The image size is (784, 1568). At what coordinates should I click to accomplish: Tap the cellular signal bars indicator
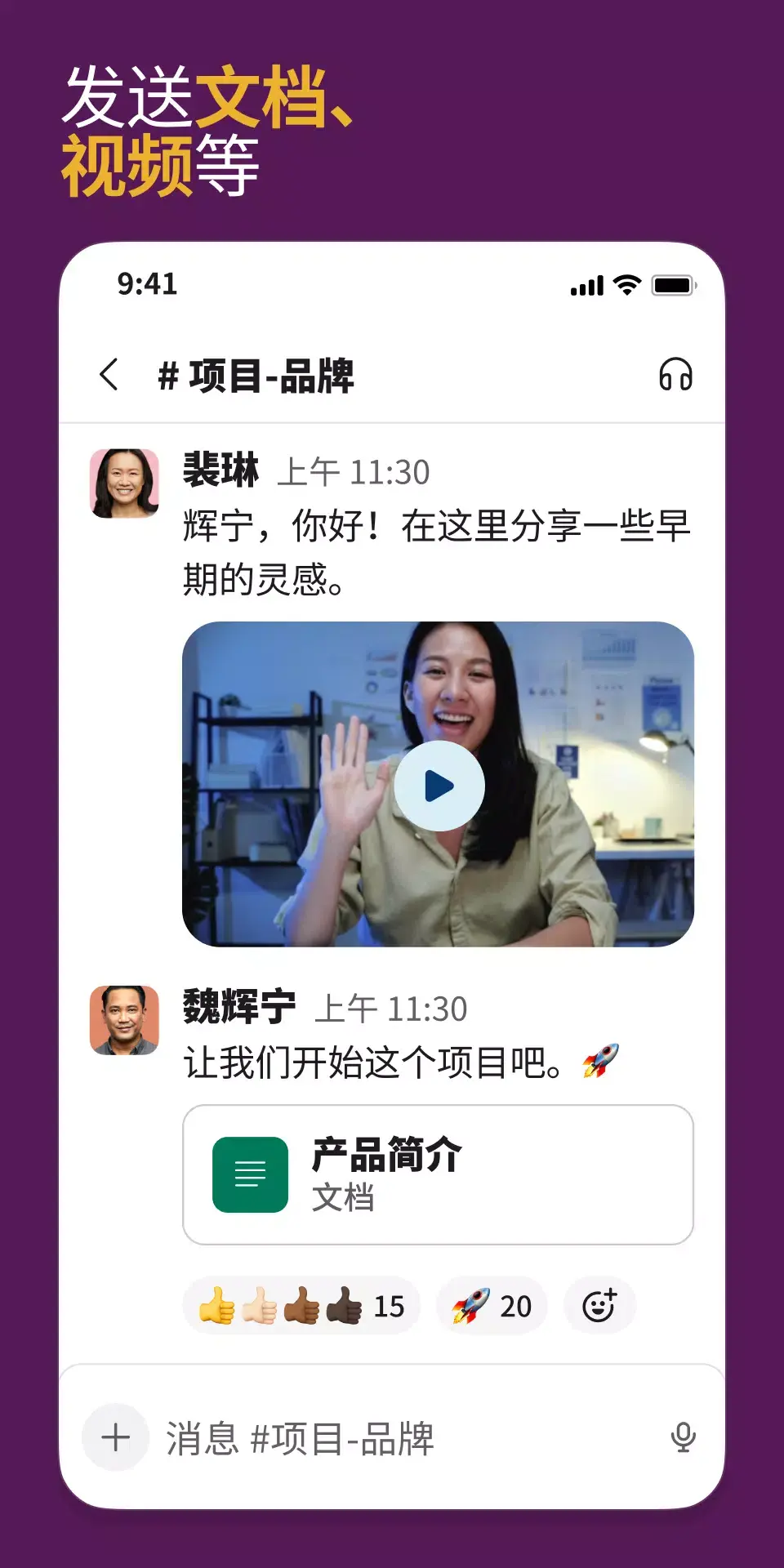pos(586,285)
